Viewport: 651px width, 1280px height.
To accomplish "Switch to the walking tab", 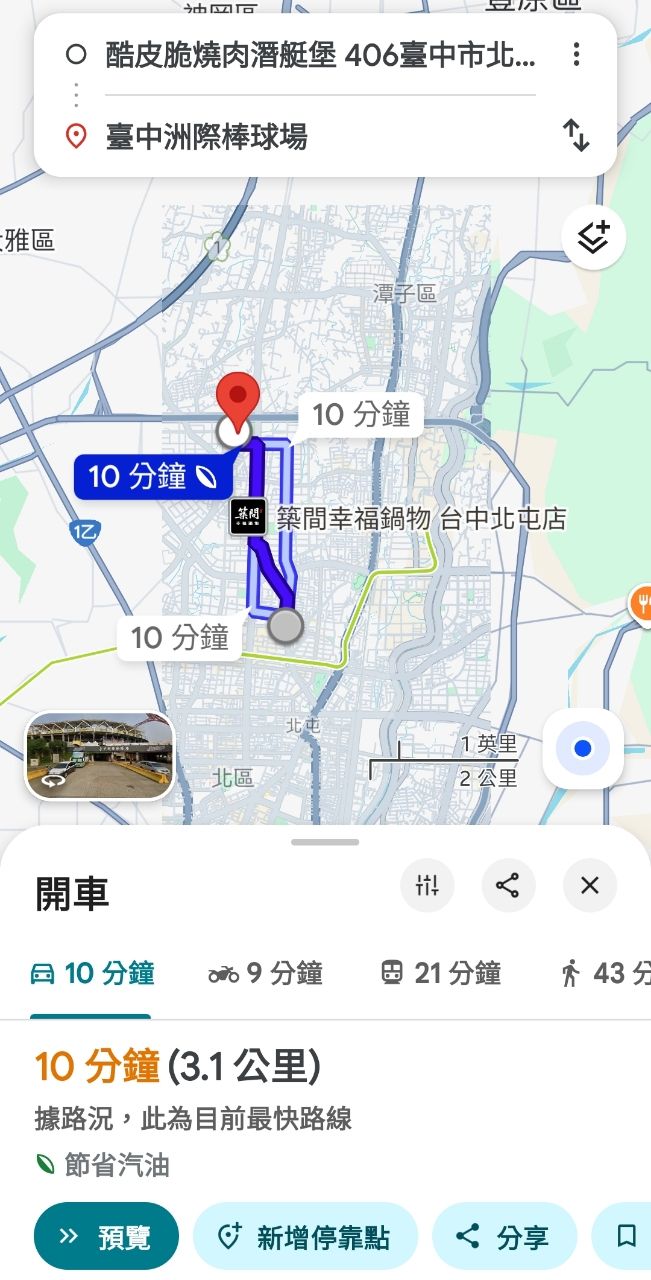I will [604, 973].
